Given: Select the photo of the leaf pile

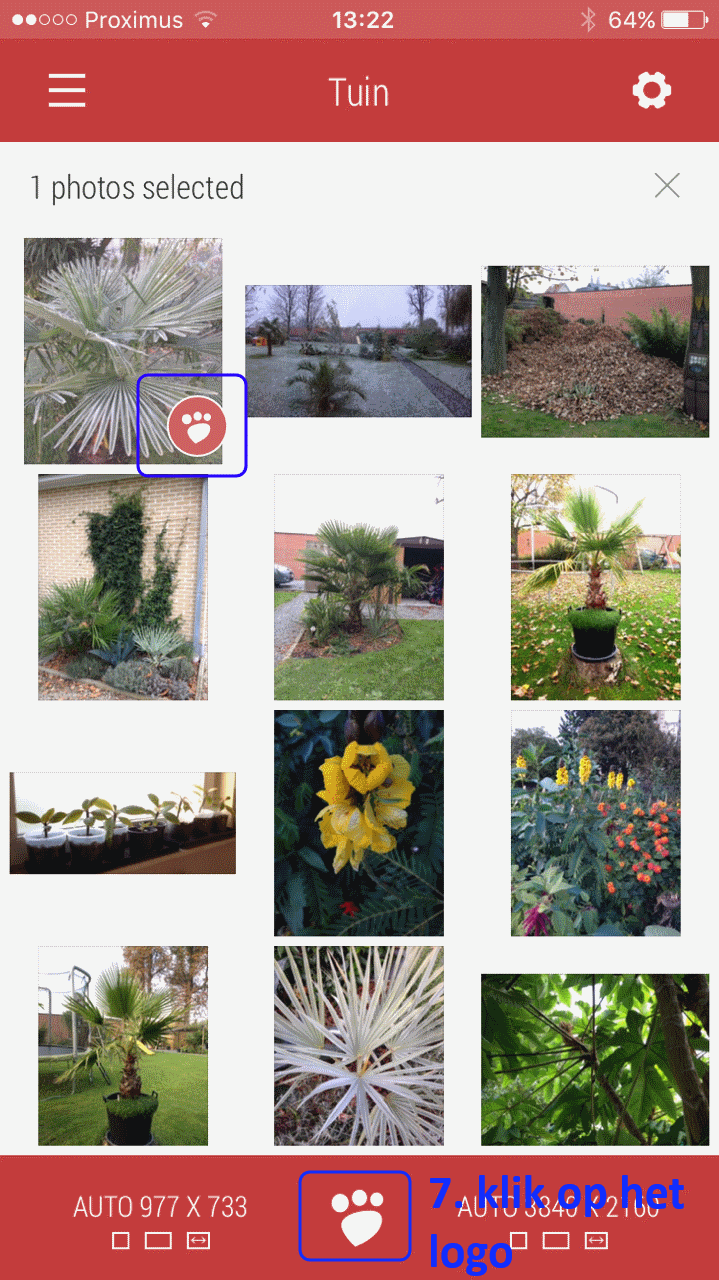Looking at the screenshot, I should (x=595, y=351).
